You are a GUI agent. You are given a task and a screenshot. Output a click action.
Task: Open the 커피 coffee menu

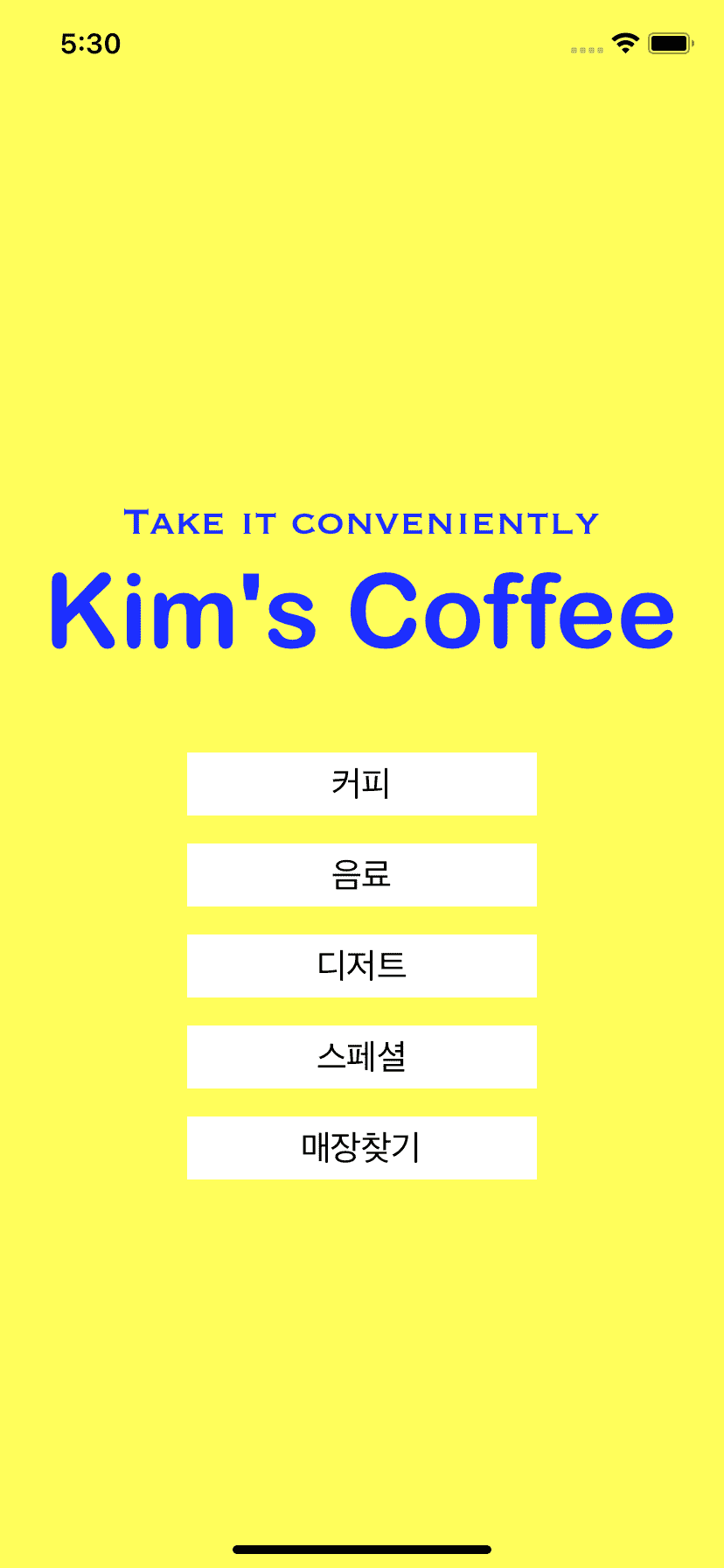[x=361, y=783]
